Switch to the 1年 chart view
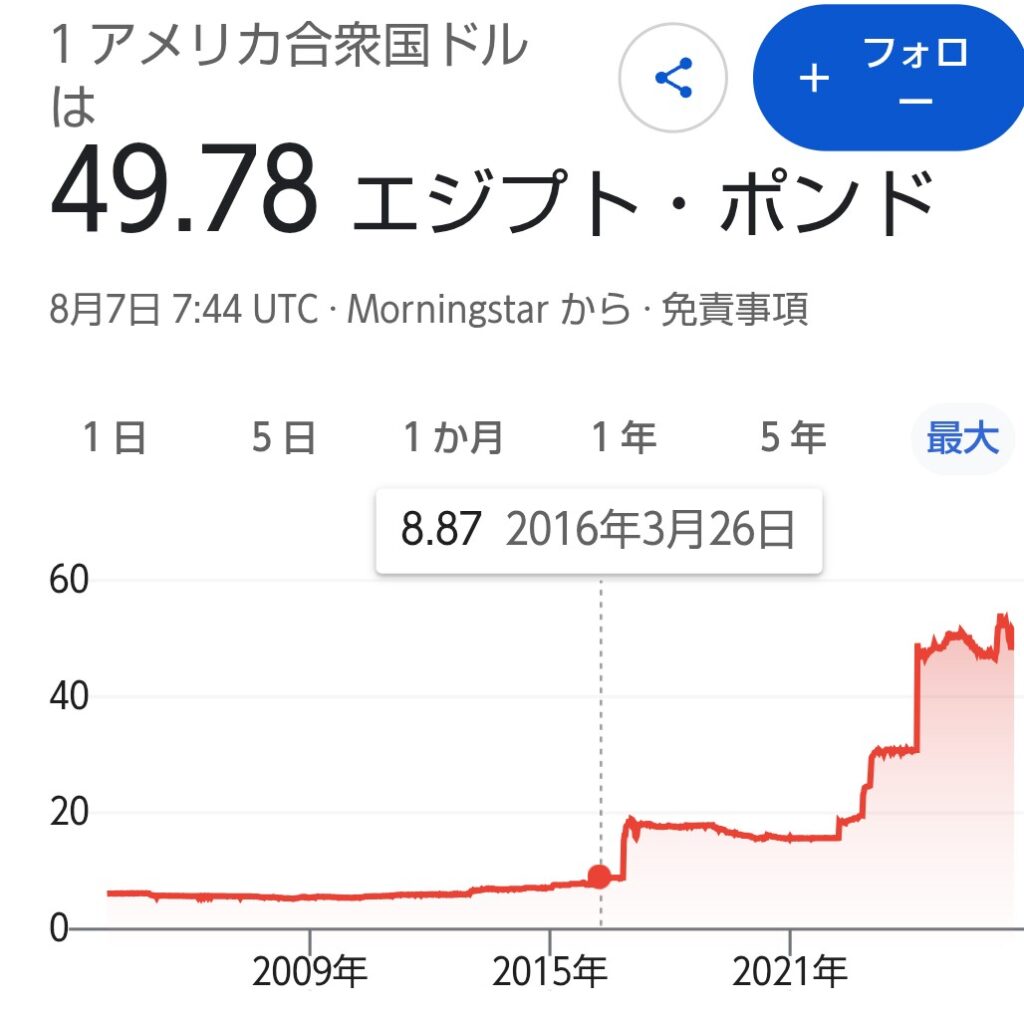 (x=624, y=437)
